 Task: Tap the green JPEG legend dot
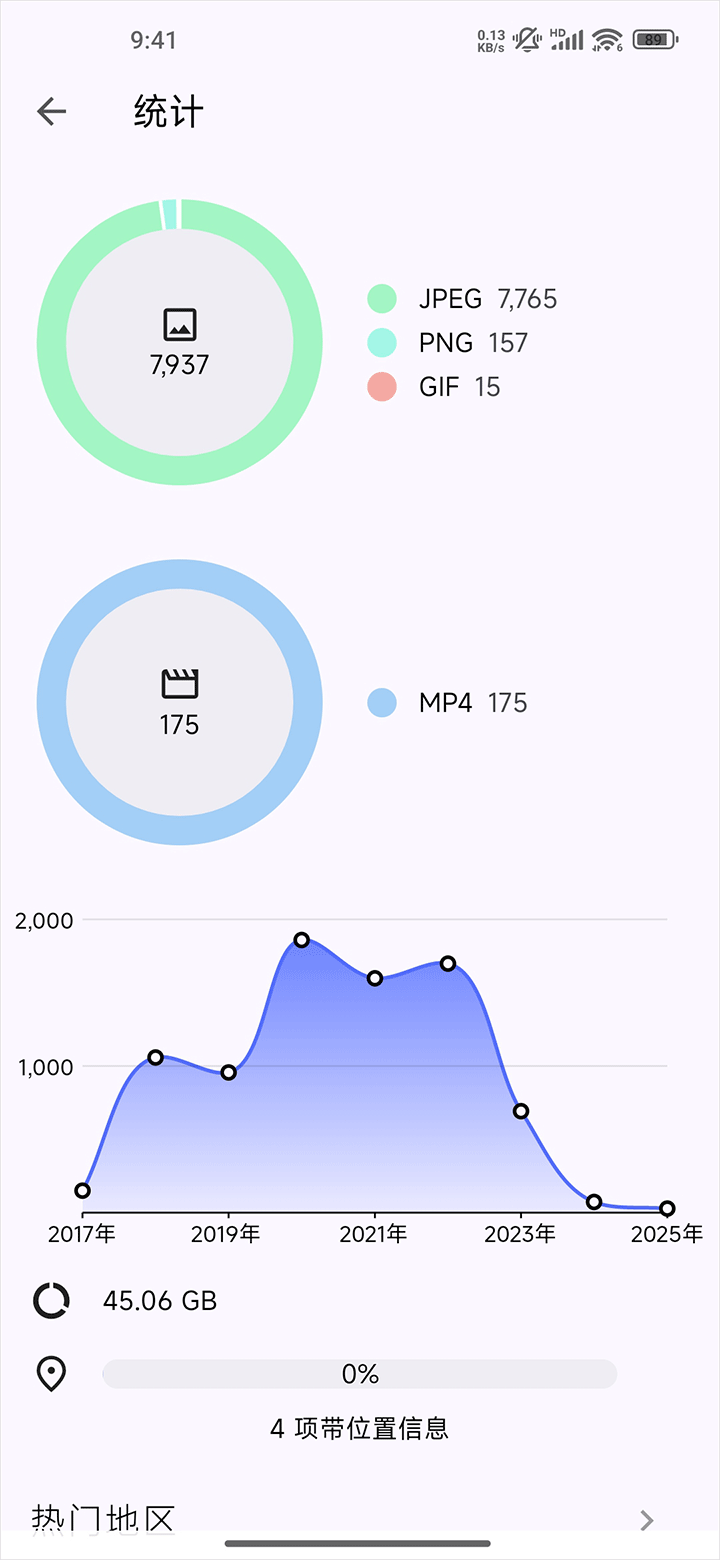tap(383, 298)
